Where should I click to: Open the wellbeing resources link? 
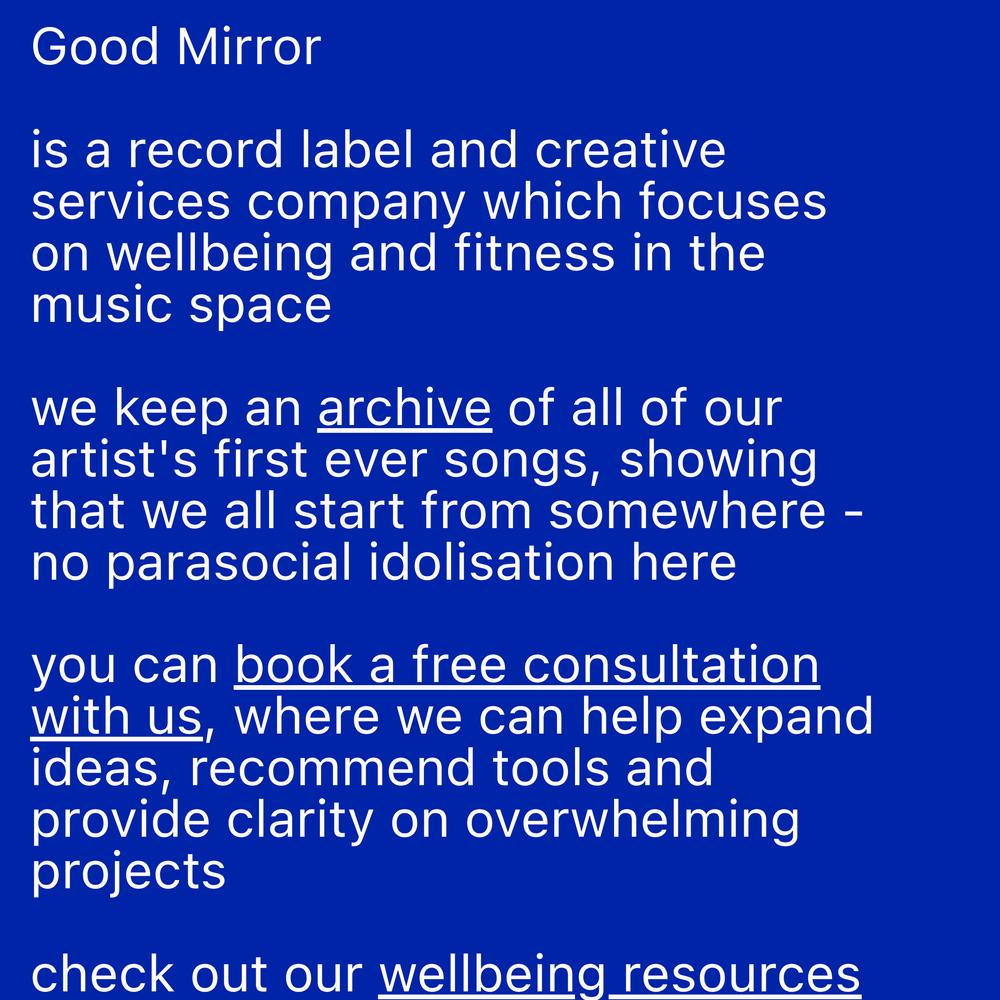619,975
